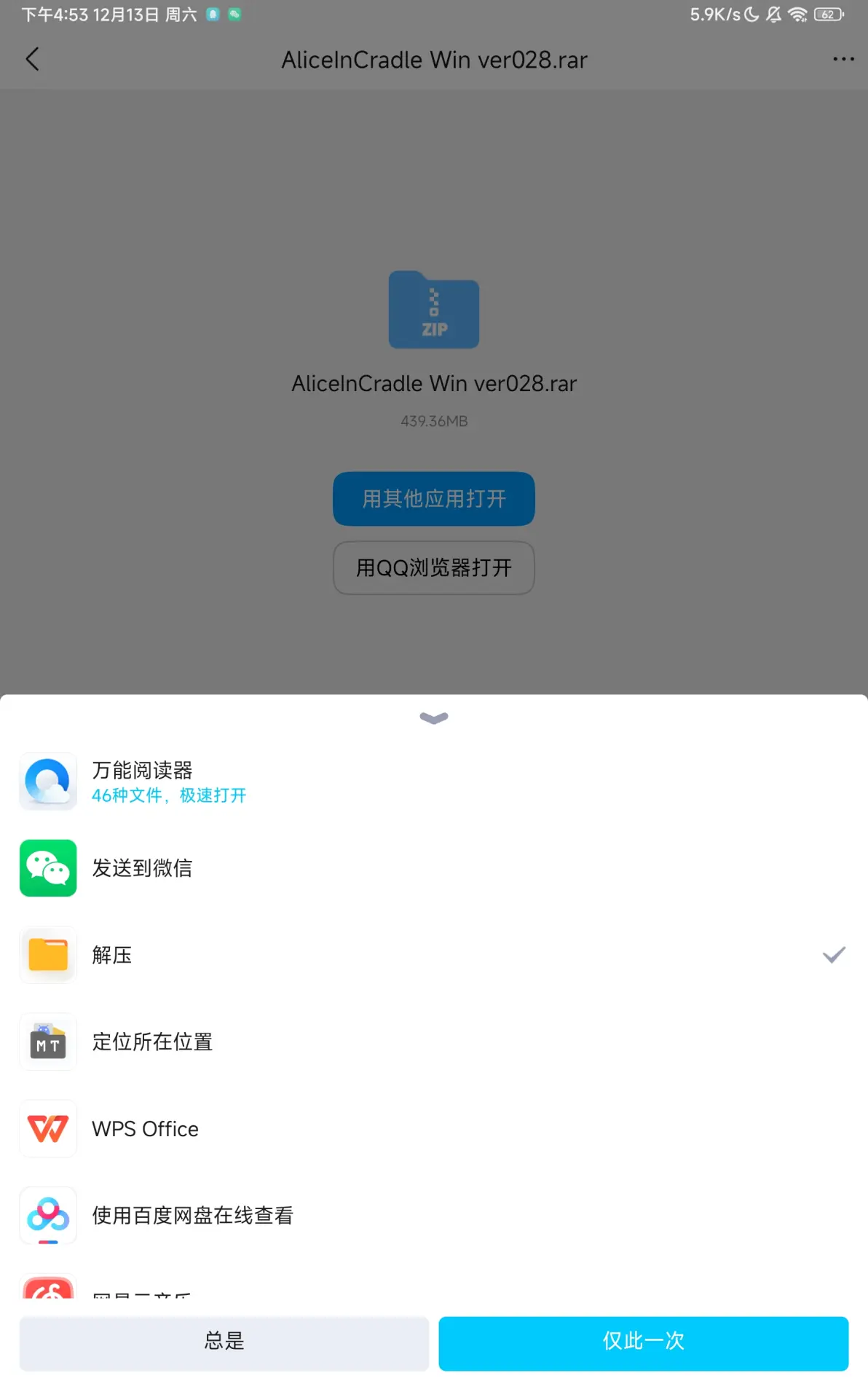Viewport: 868px width, 1389px height.
Task: Open the three-dot overflow menu
Action: coord(843,59)
